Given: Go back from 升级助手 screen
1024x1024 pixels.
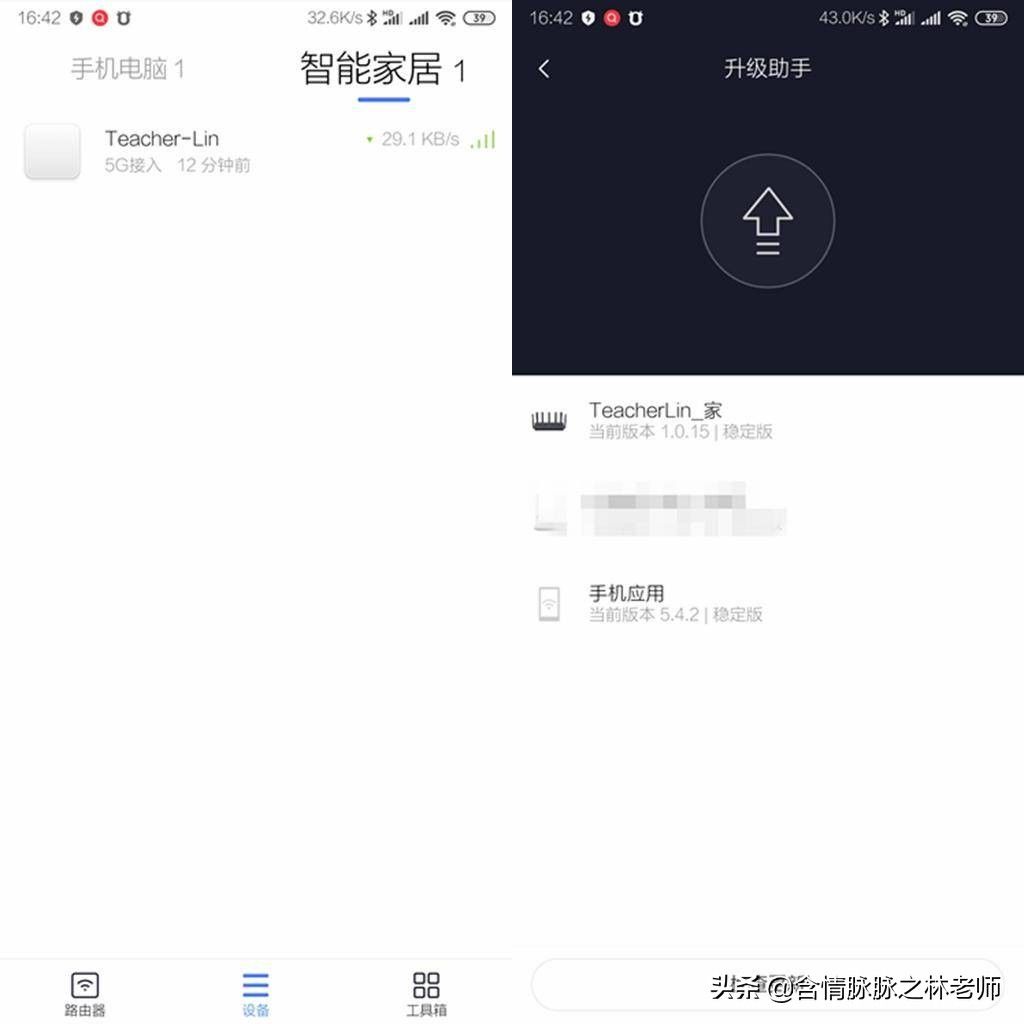Looking at the screenshot, I should (544, 69).
